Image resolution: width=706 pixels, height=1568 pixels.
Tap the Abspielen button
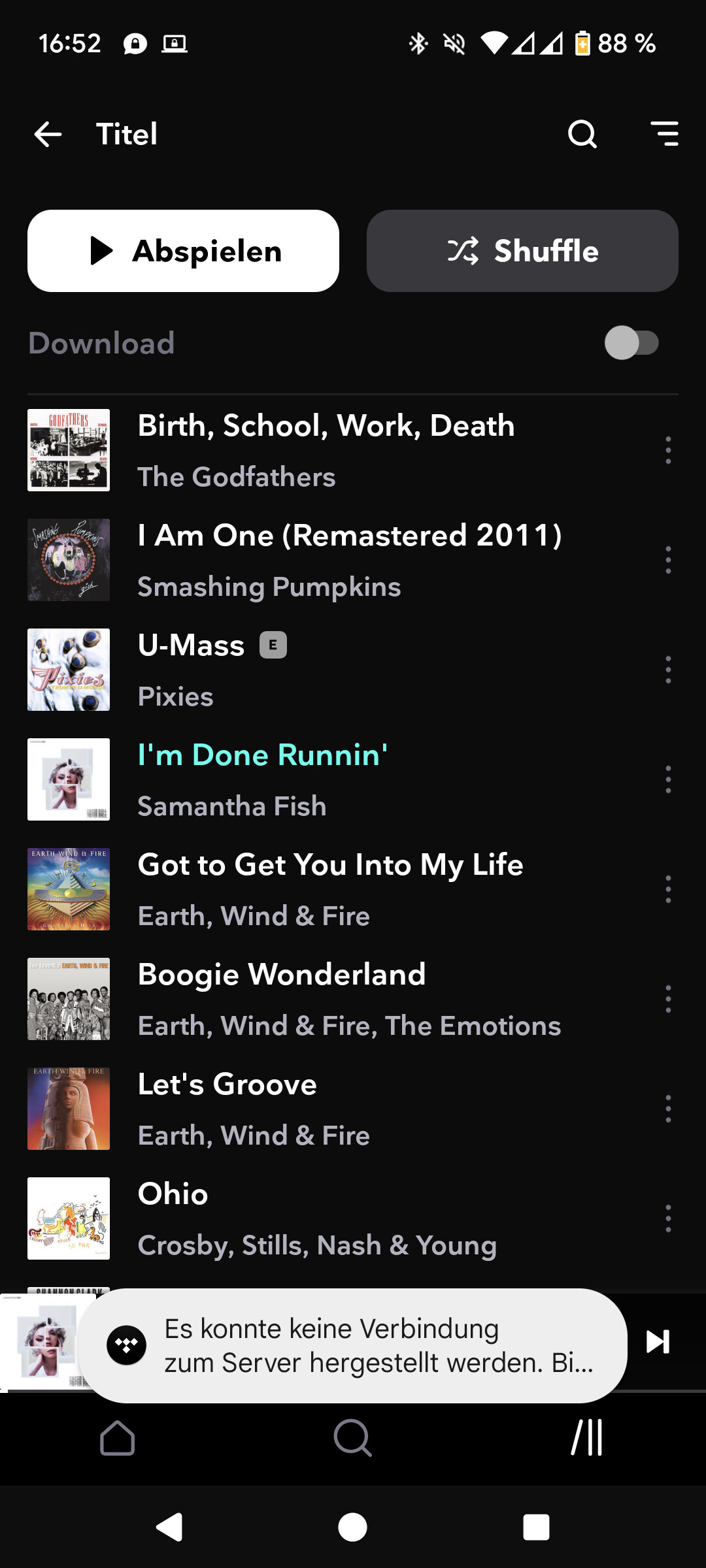tap(183, 251)
